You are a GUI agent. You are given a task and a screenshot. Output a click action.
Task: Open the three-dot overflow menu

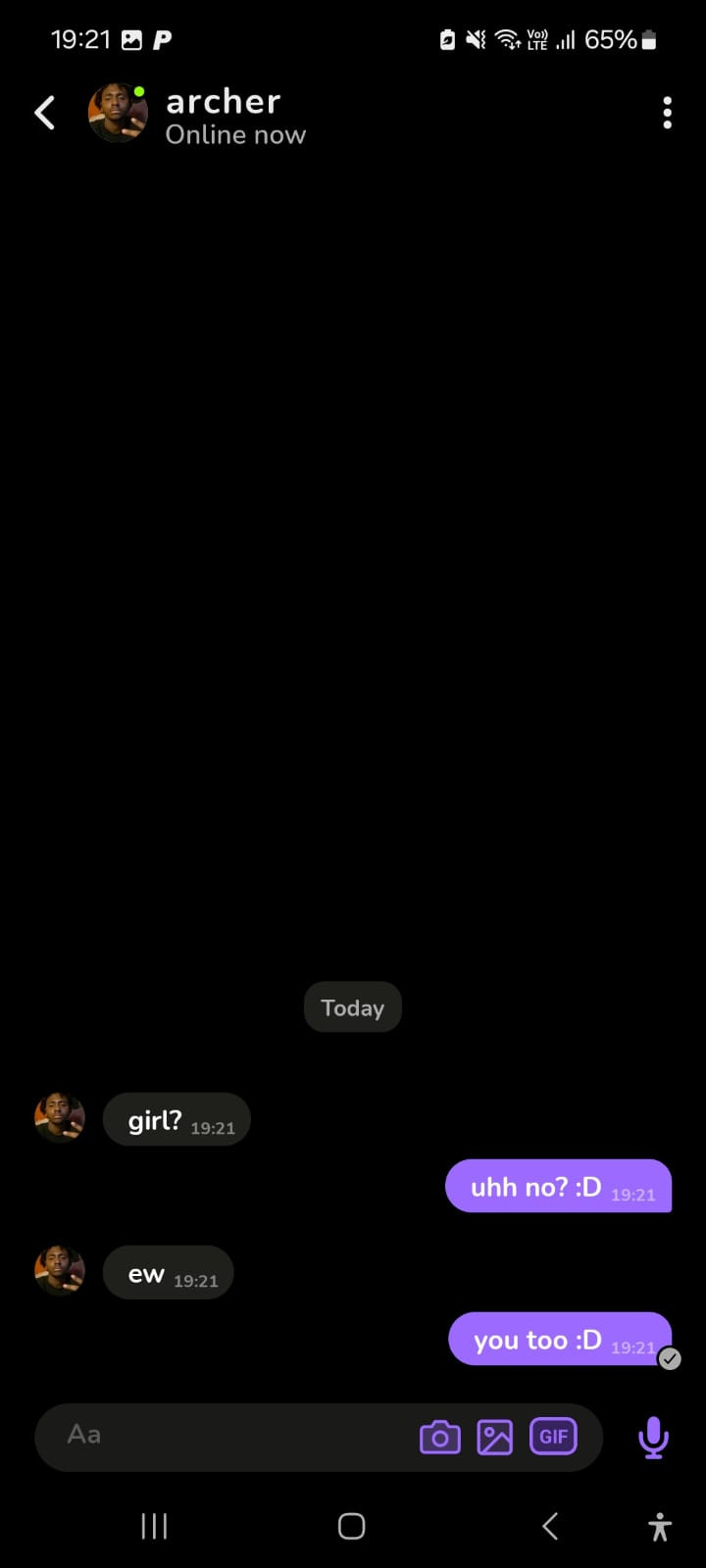click(x=667, y=113)
